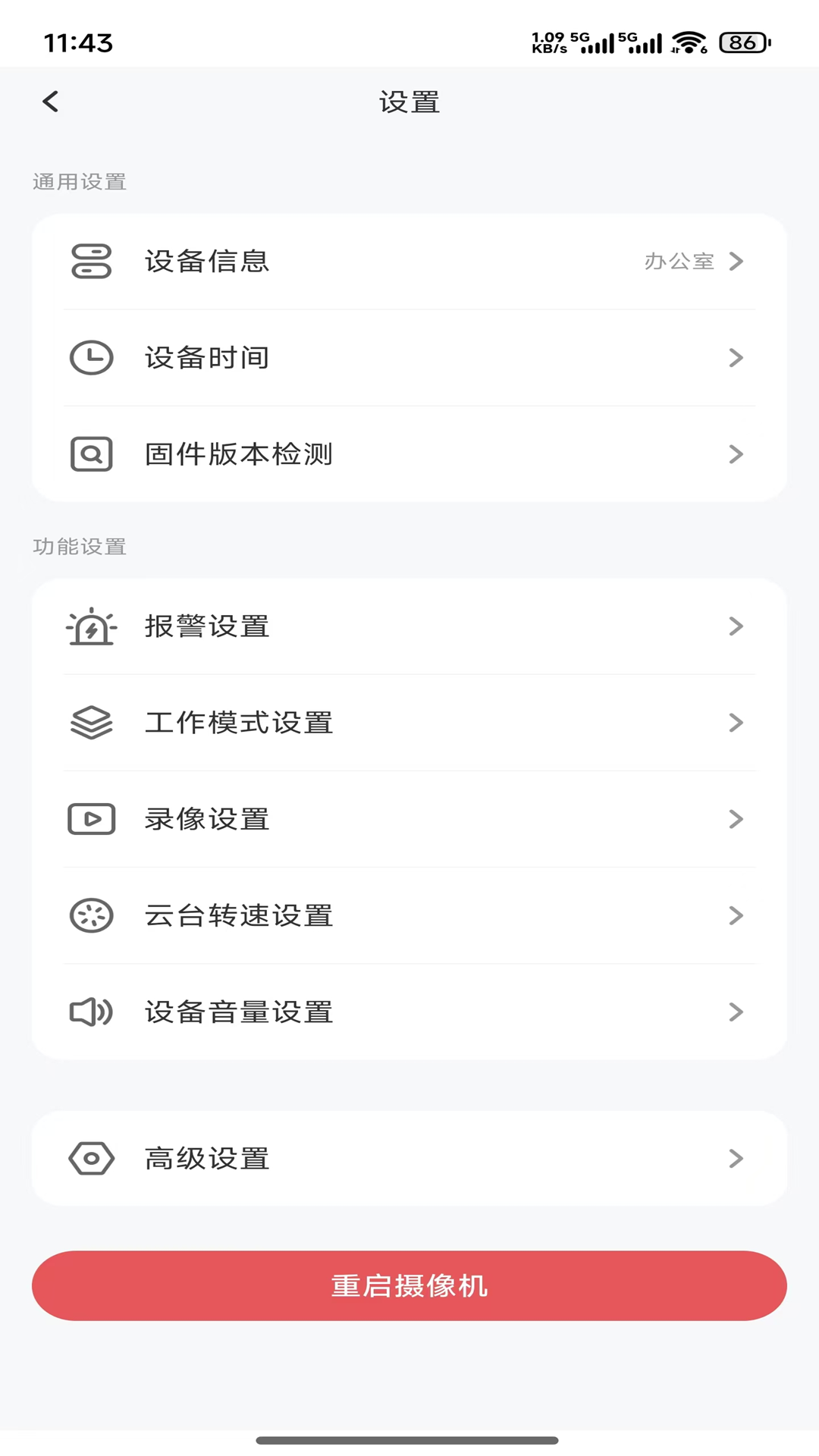Tap the rotation icon beside 云台转速设置
The height and width of the screenshot is (1456, 819).
91,915
